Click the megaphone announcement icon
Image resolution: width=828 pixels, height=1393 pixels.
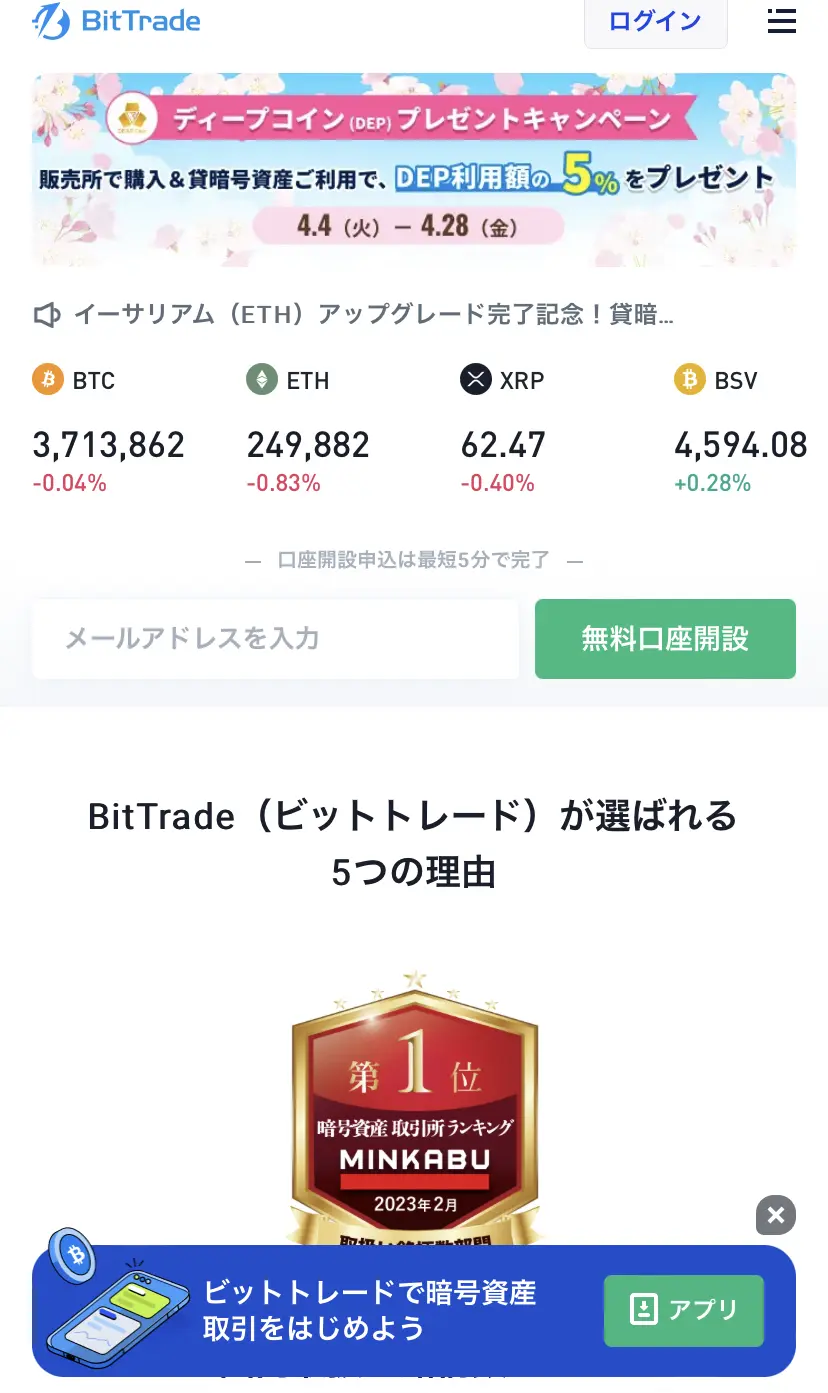(47, 314)
